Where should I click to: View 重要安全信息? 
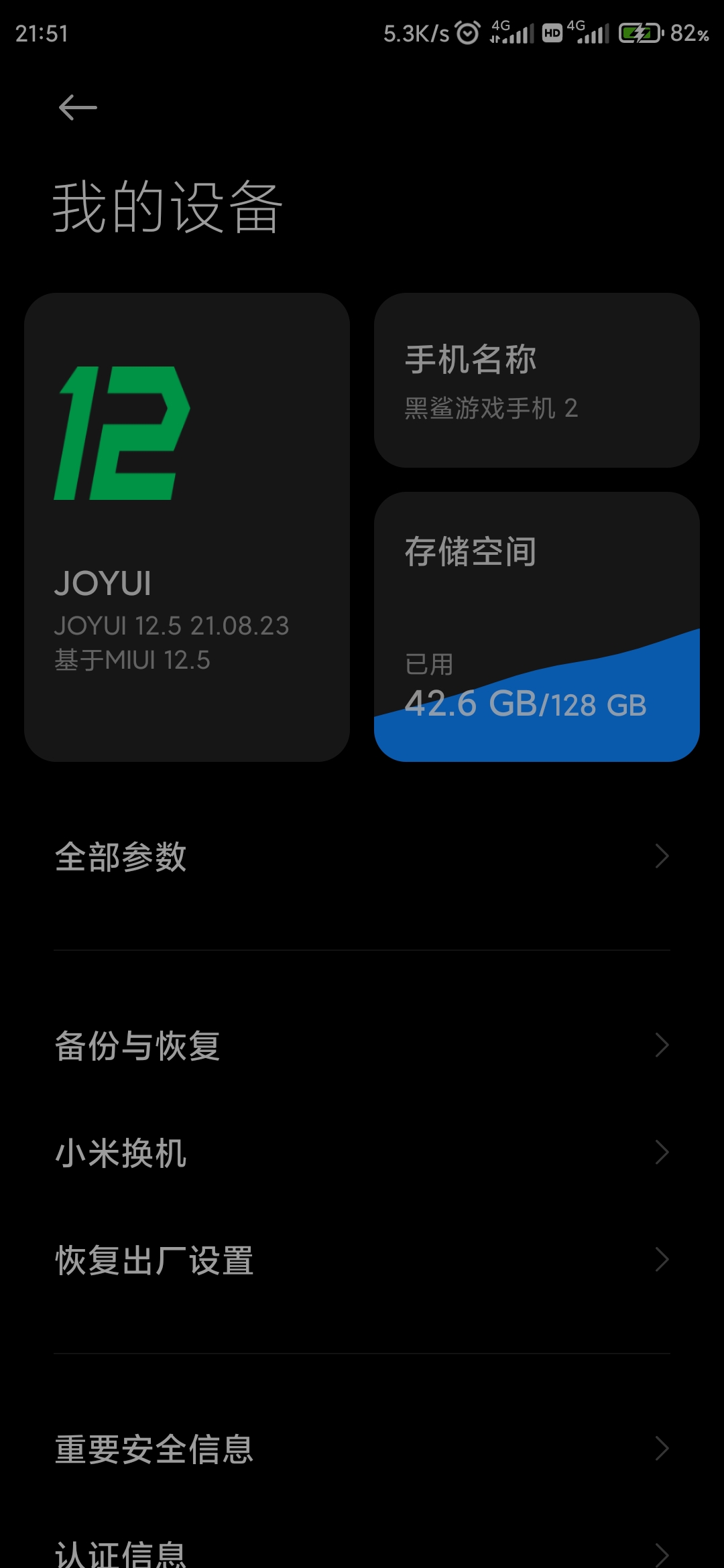362,1449
